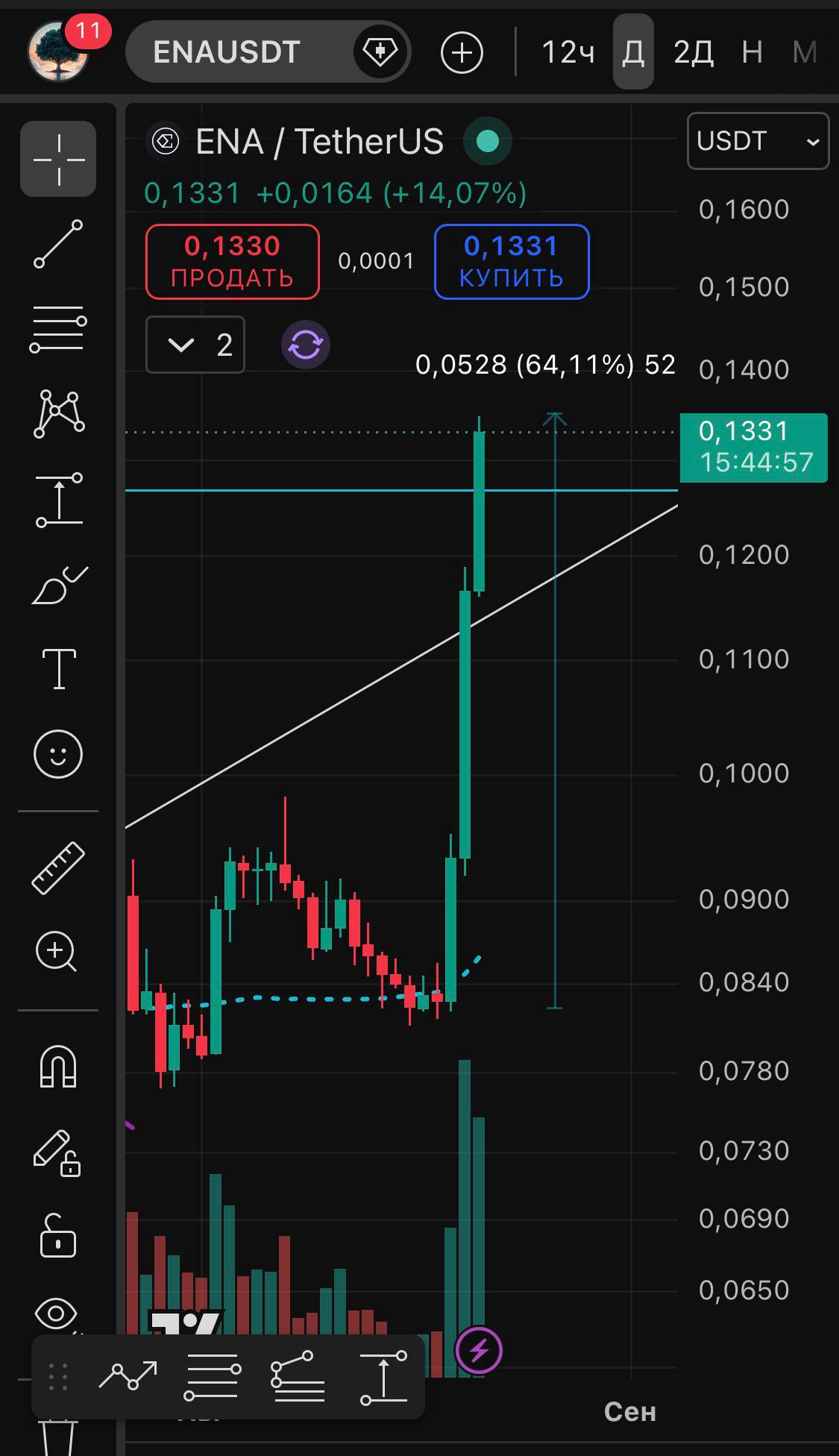Toggle drawings visibility with the eye icon

coord(57,1314)
